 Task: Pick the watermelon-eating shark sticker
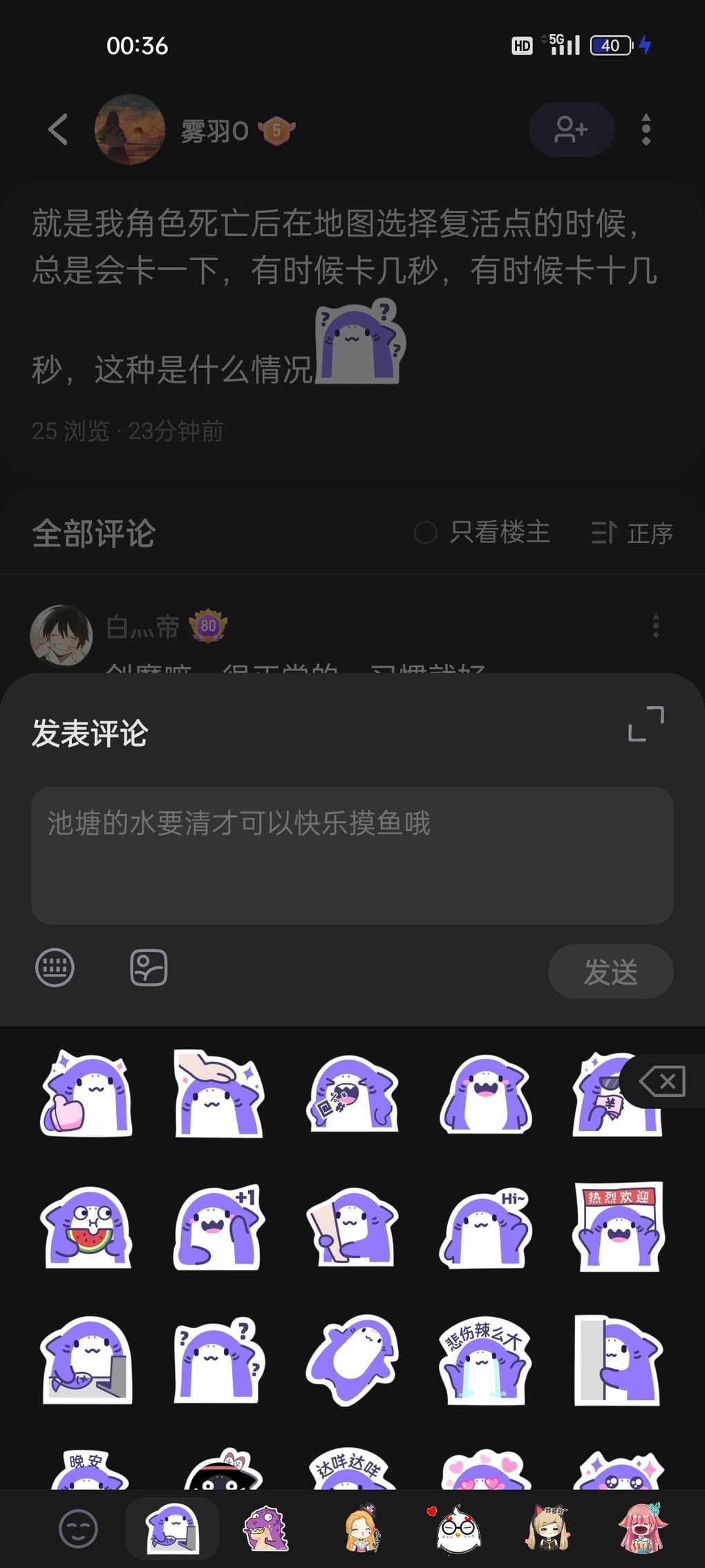coord(86,1228)
